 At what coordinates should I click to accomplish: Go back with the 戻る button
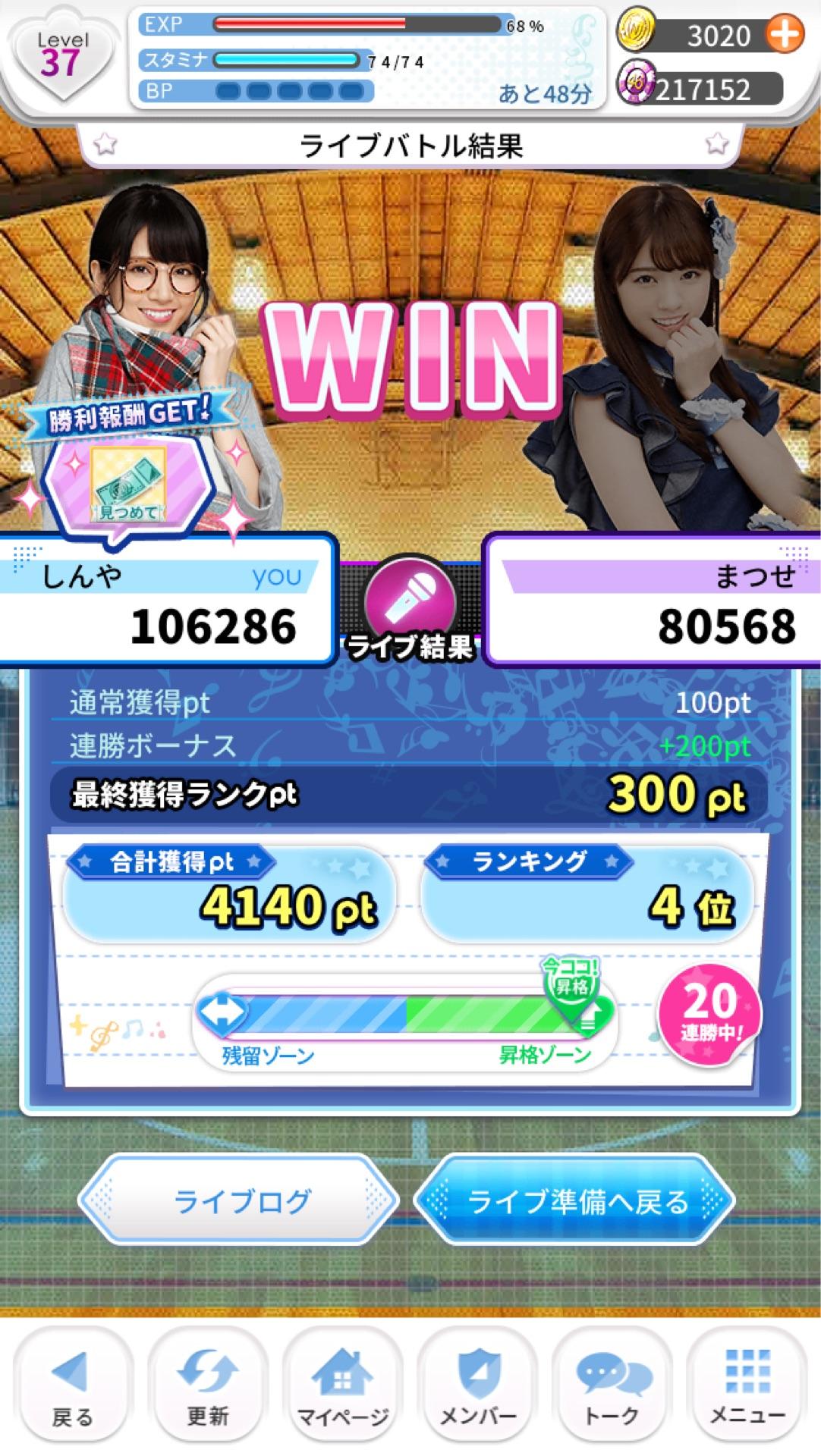pos(73,1389)
